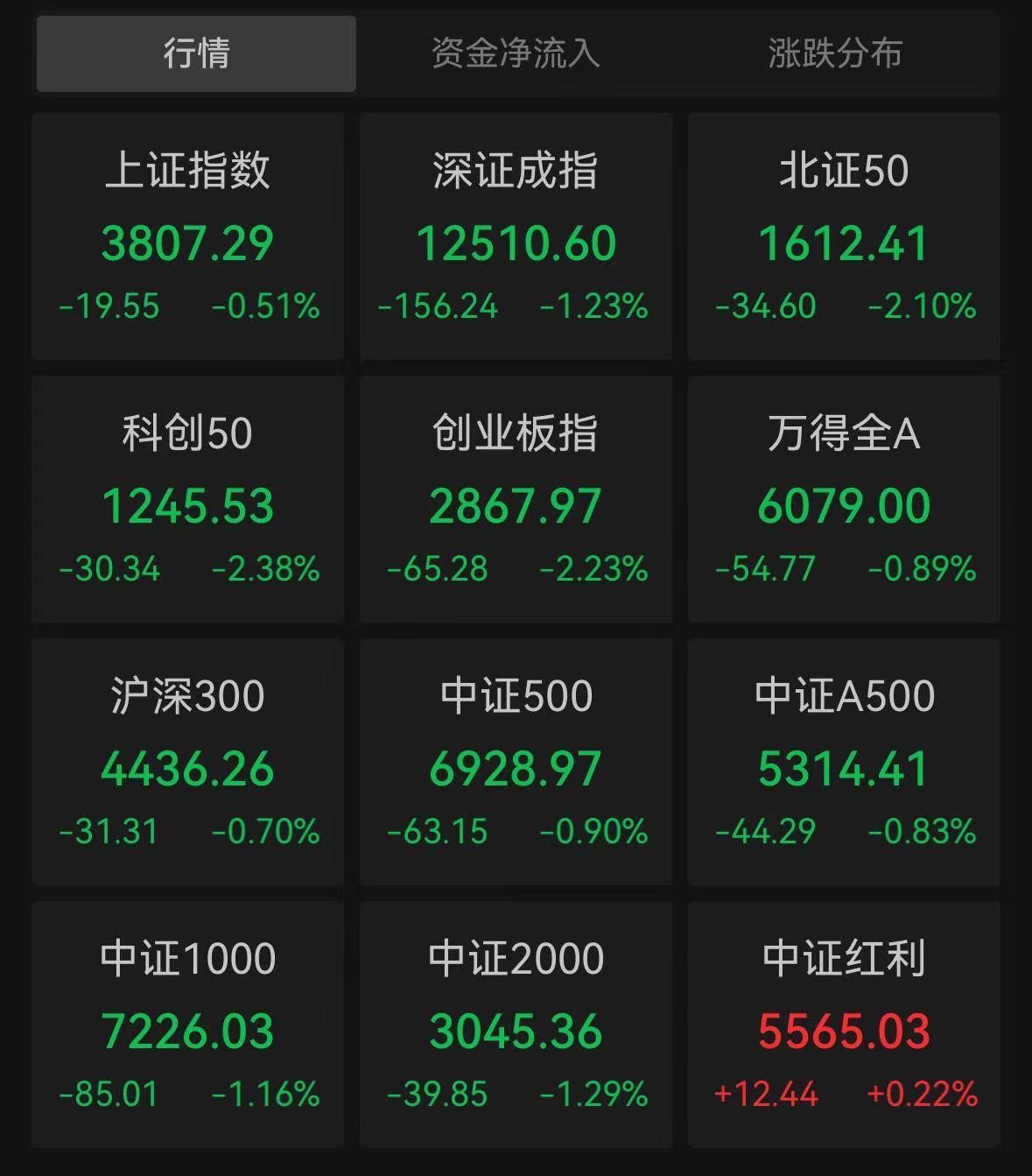
Task: Switch to the 涨跌分布 tab
Action: click(x=835, y=53)
